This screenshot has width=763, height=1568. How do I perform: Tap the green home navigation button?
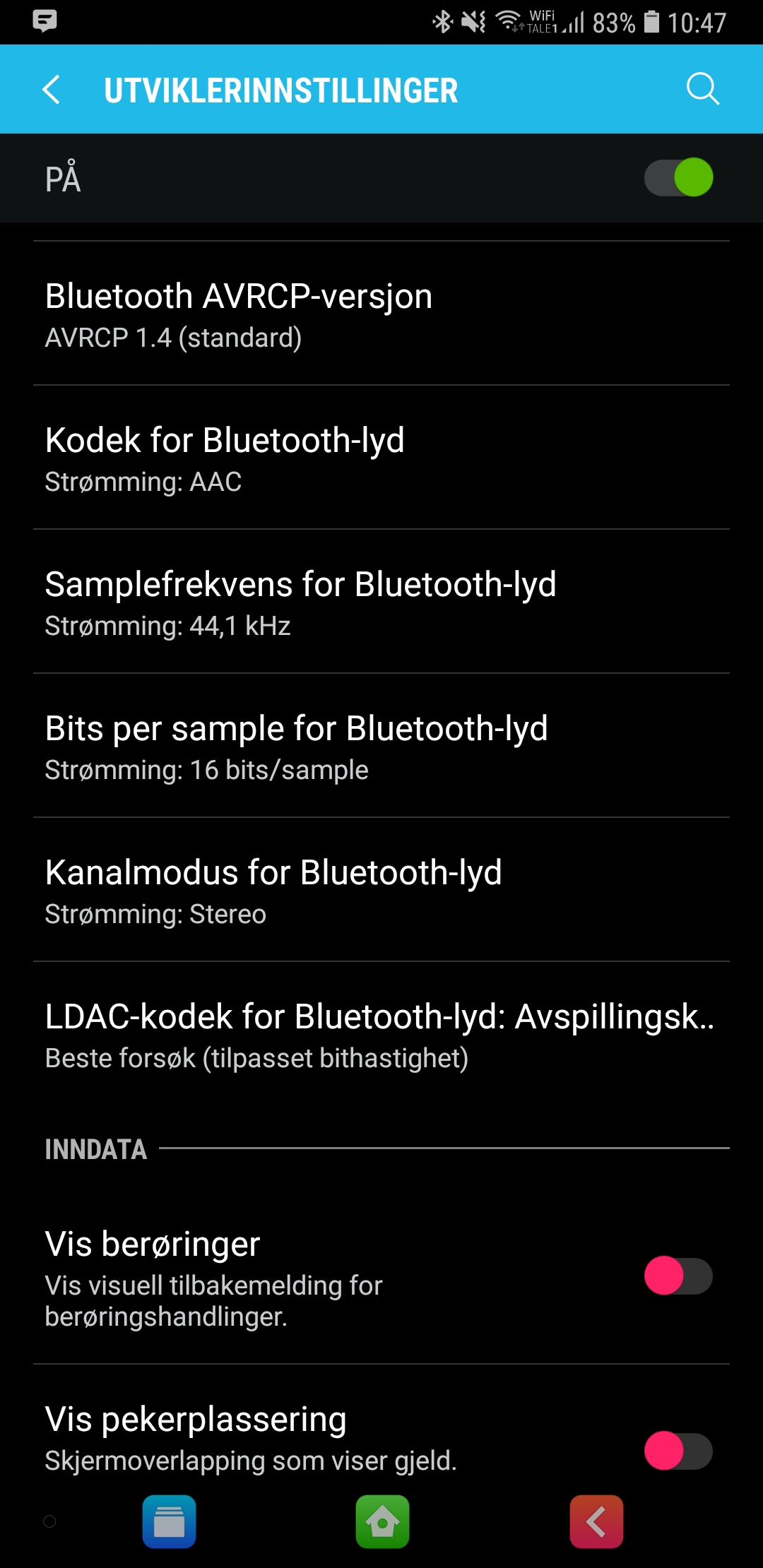click(382, 1521)
